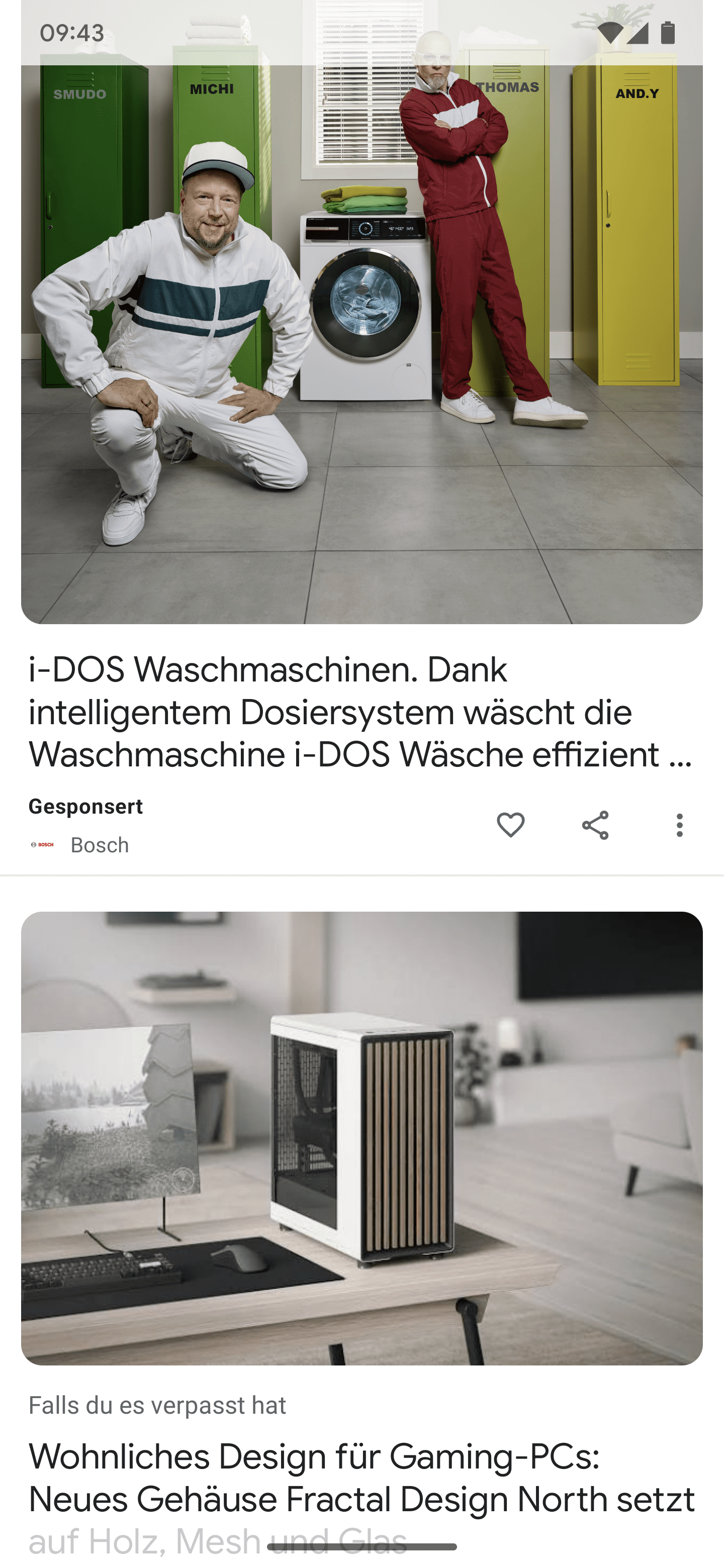Open the Bosch washing machine ad image
Image resolution: width=724 pixels, height=1568 pixels.
pyautogui.click(x=361, y=312)
